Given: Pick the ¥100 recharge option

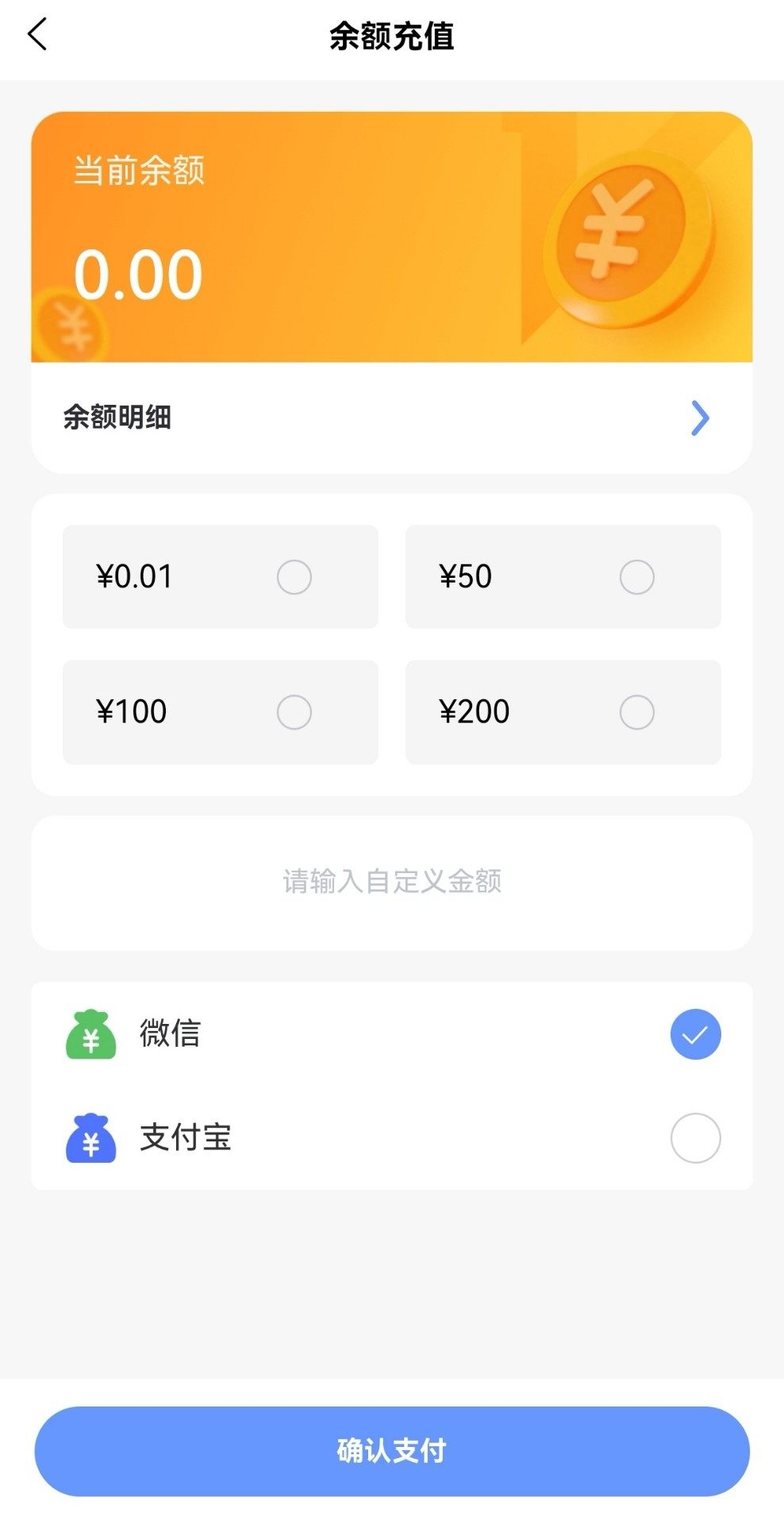Looking at the screenshot, I should coord(220,712).
